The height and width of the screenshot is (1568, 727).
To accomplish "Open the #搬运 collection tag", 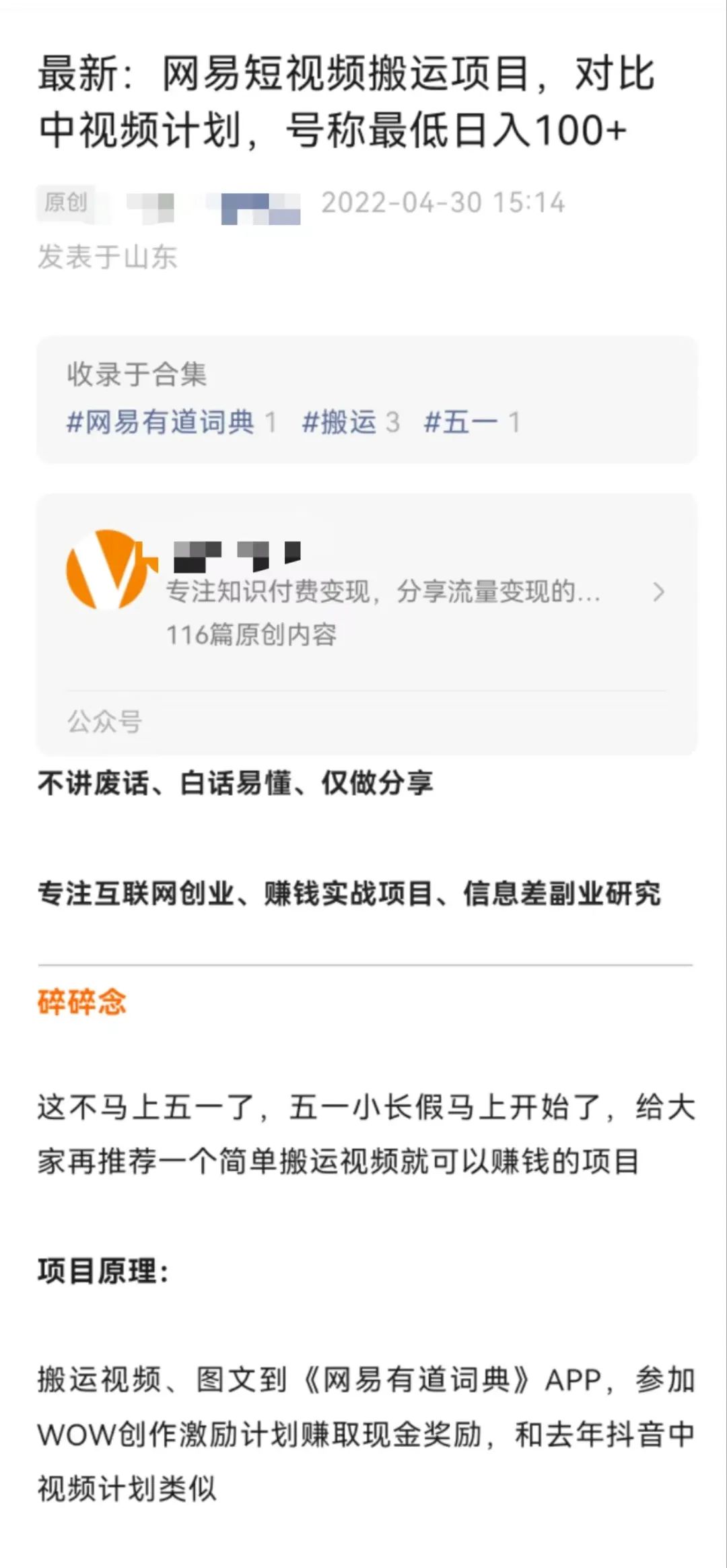I will pyautogui.click(x=339, y=423).
